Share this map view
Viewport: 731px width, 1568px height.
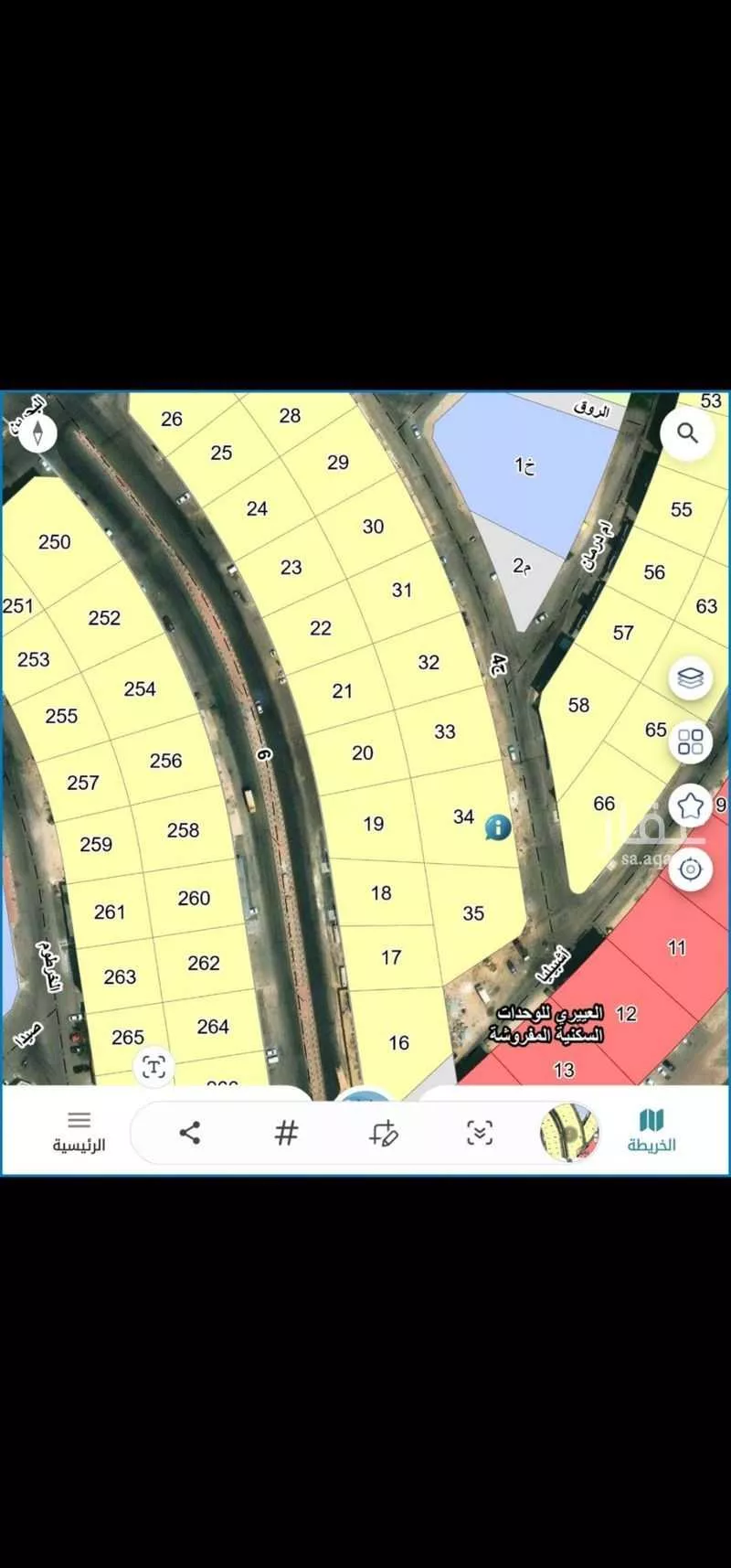[x=190, y=1134]
